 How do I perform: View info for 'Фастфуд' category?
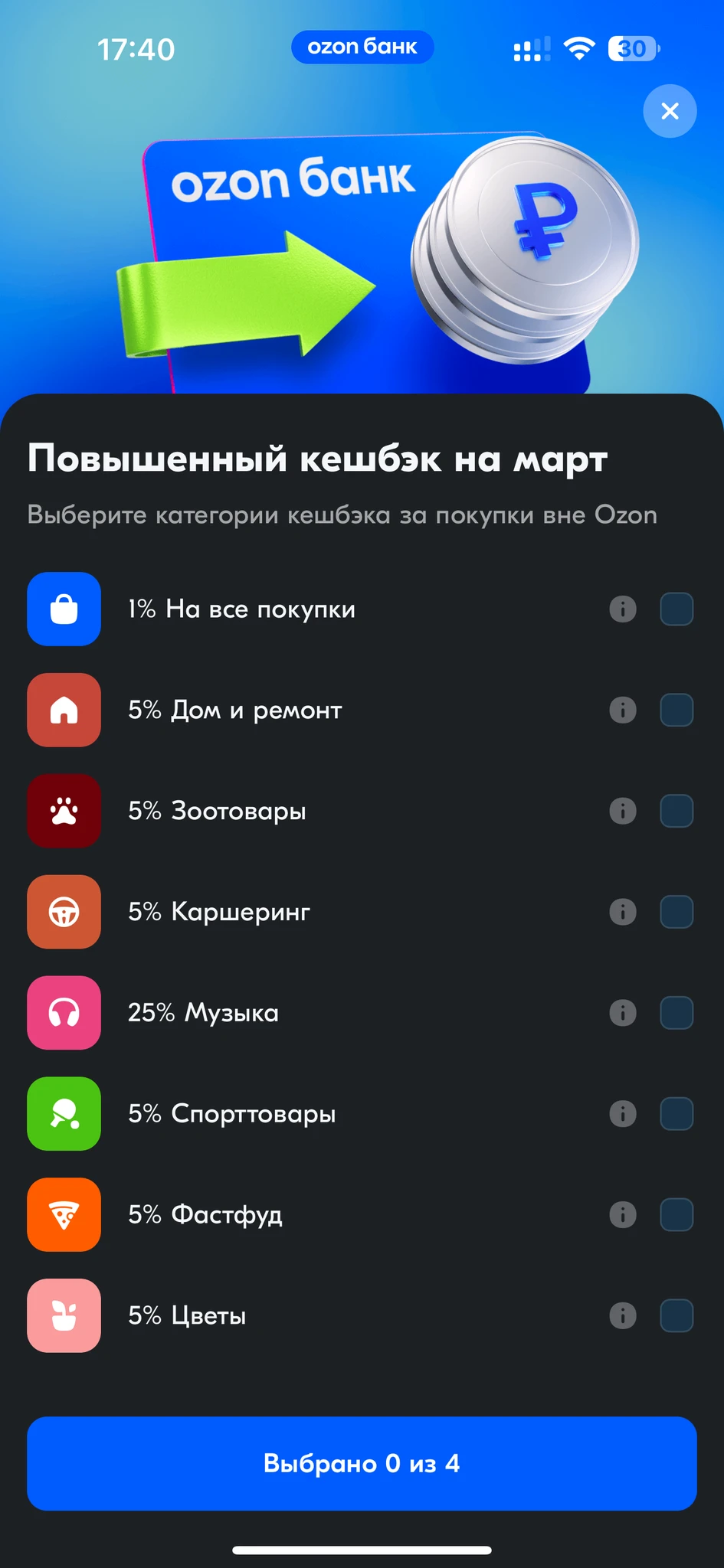pos(623,1215)
